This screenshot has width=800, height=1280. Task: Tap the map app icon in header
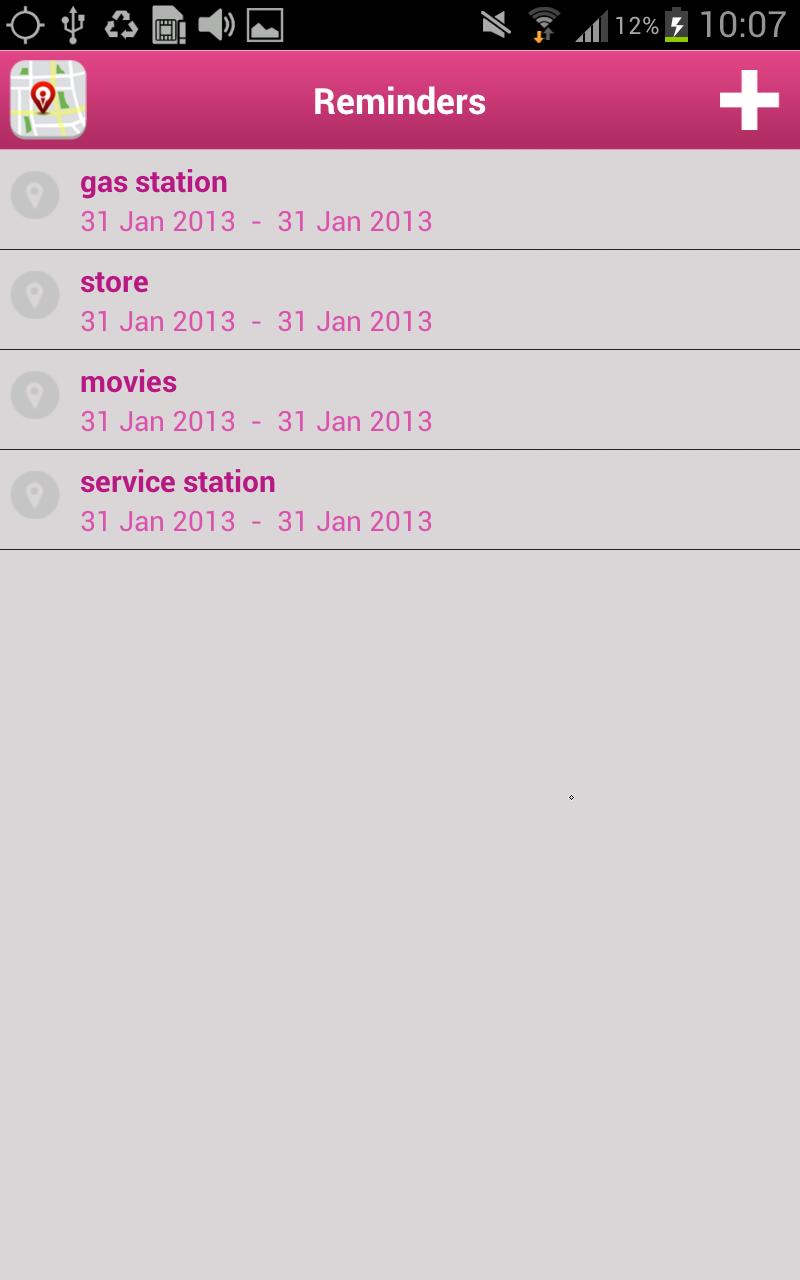click(48, 100)
